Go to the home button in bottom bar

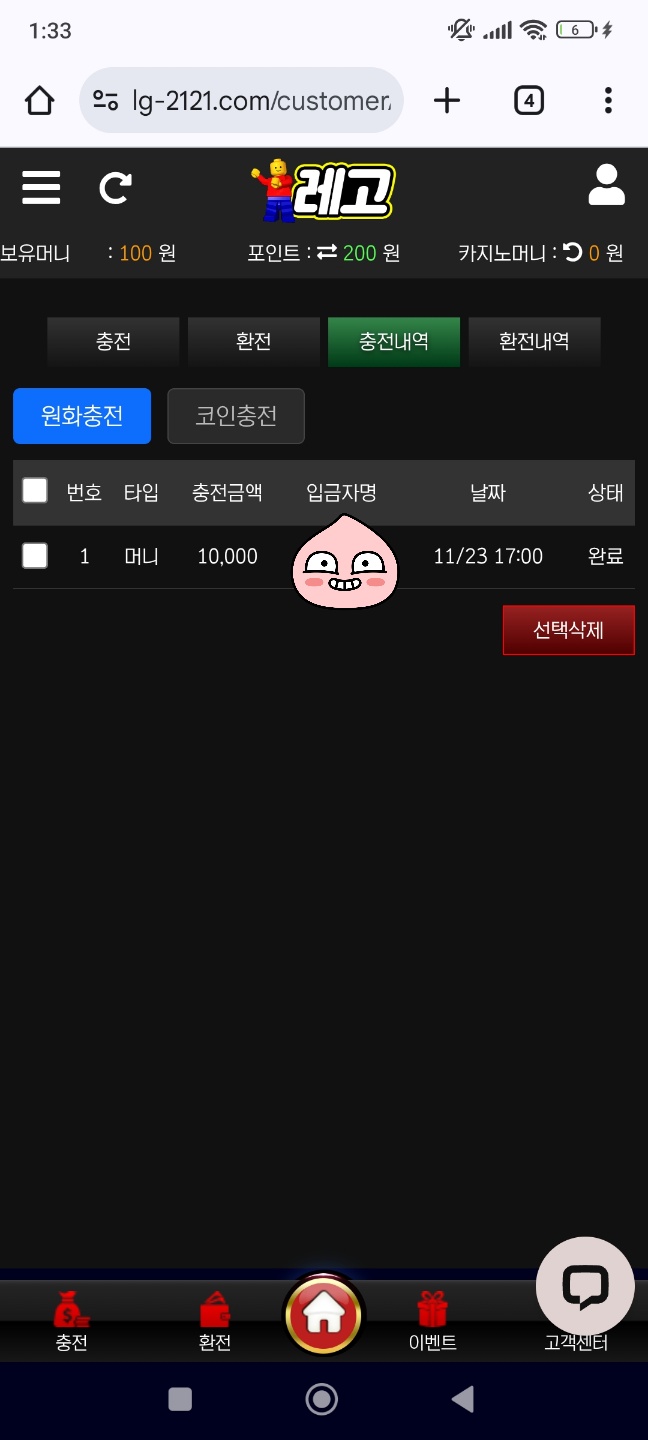point(324,1314)
